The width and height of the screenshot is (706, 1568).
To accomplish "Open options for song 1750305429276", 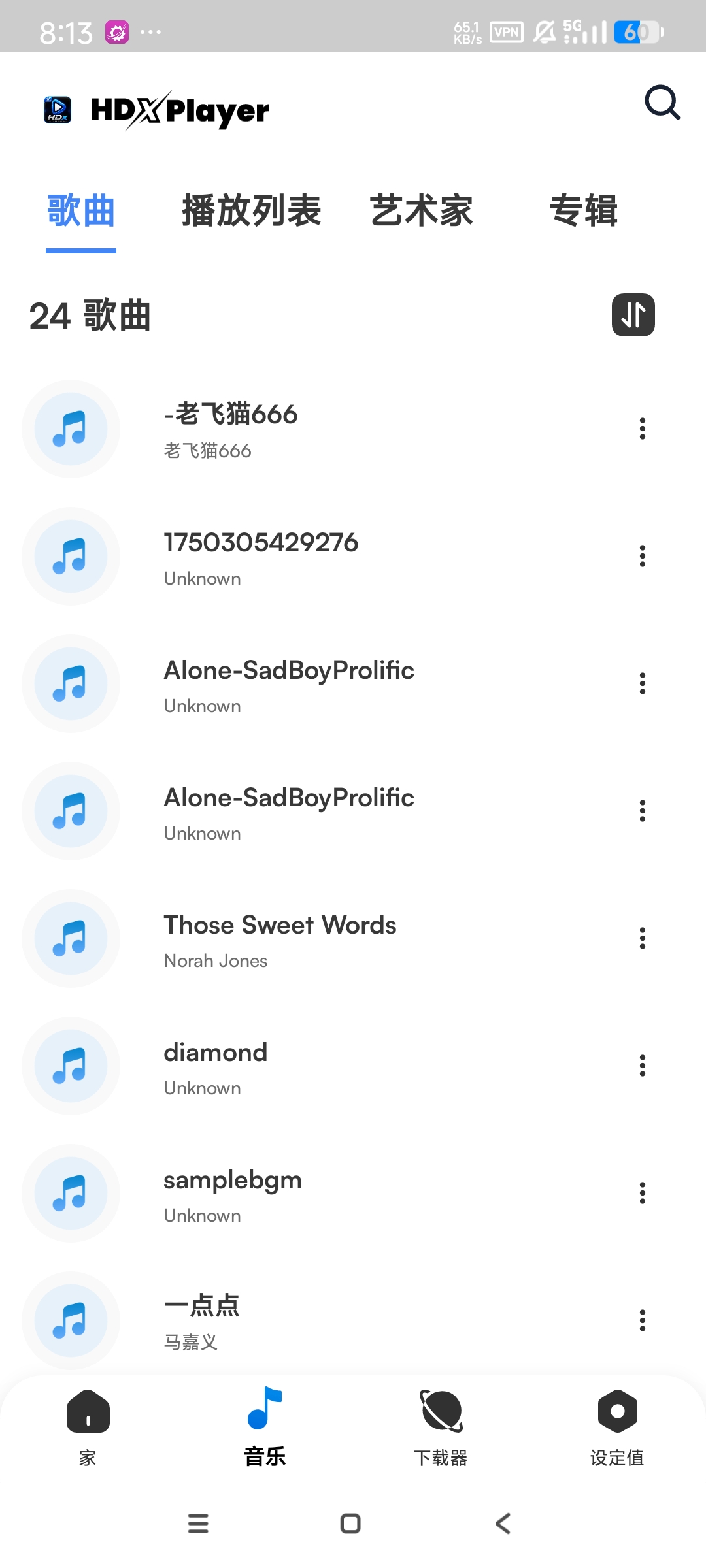I will [x=643, y=556].
